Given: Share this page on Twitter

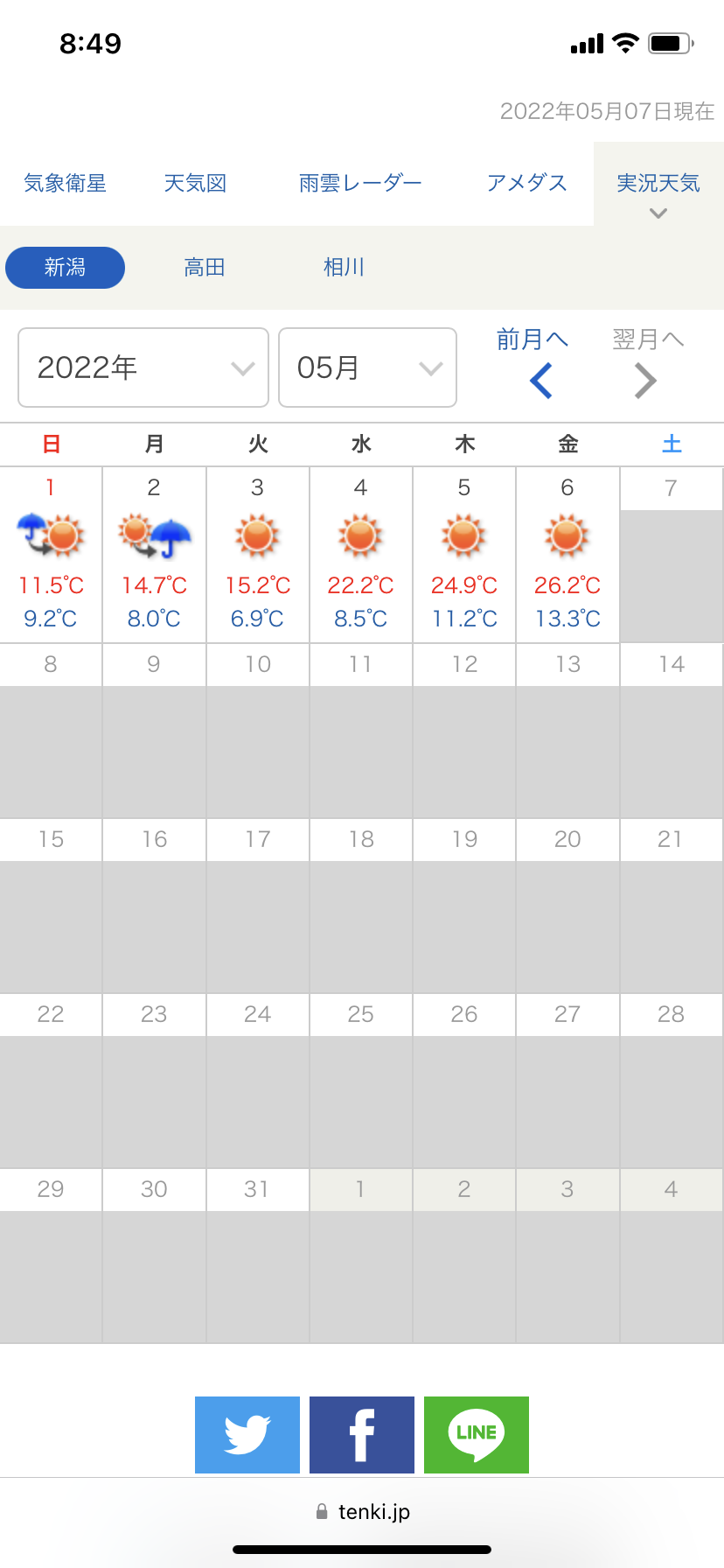Looking at the screenshot, I should [x=247, y=1435].
